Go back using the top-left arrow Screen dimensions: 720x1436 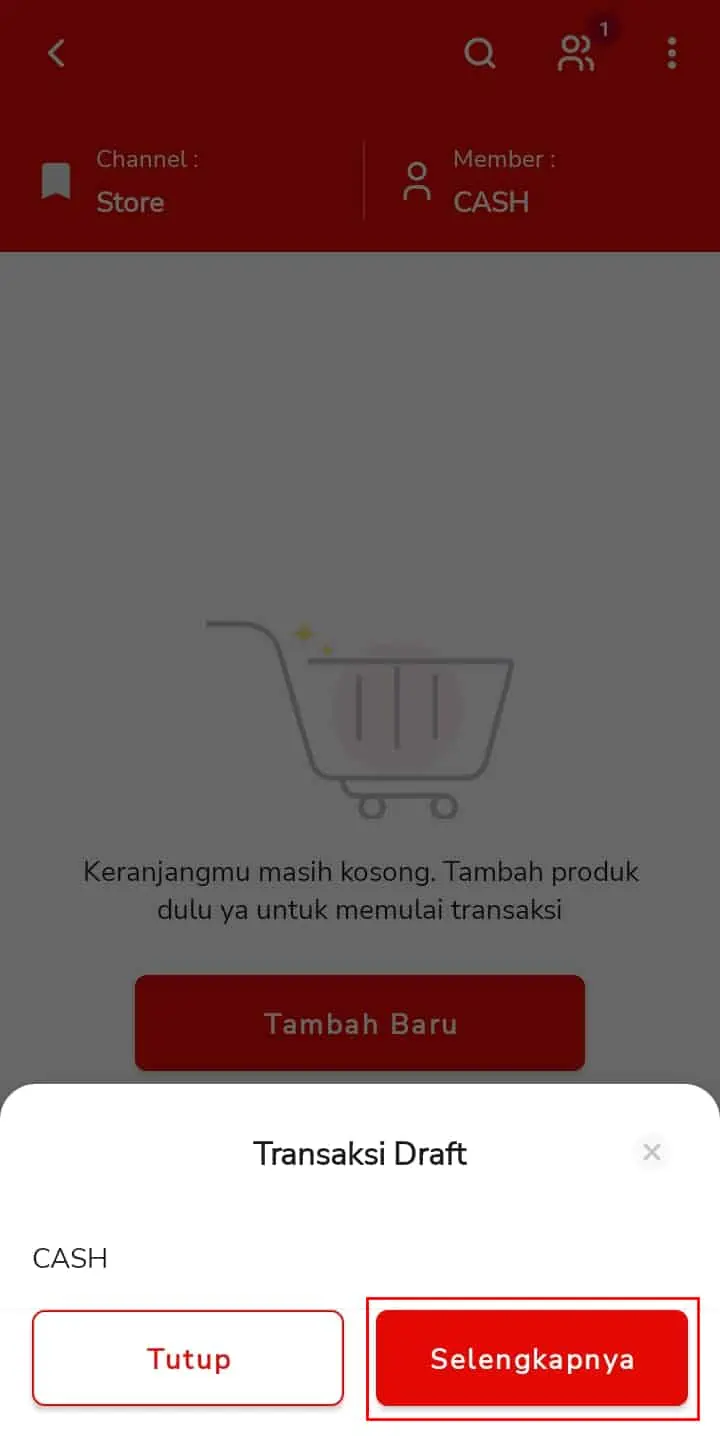(57, 53)
